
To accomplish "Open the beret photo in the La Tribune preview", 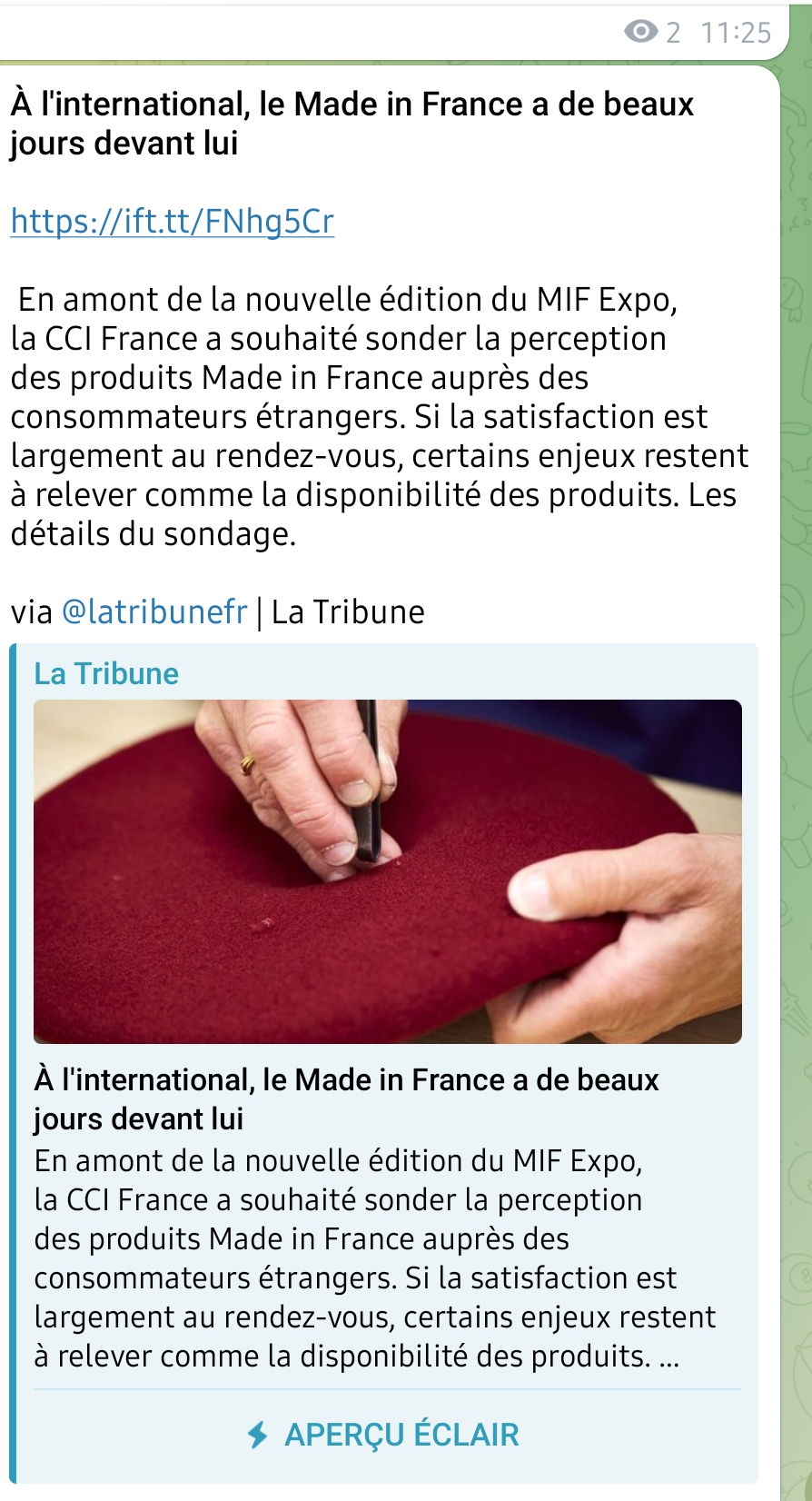I will tap(387, 871).
